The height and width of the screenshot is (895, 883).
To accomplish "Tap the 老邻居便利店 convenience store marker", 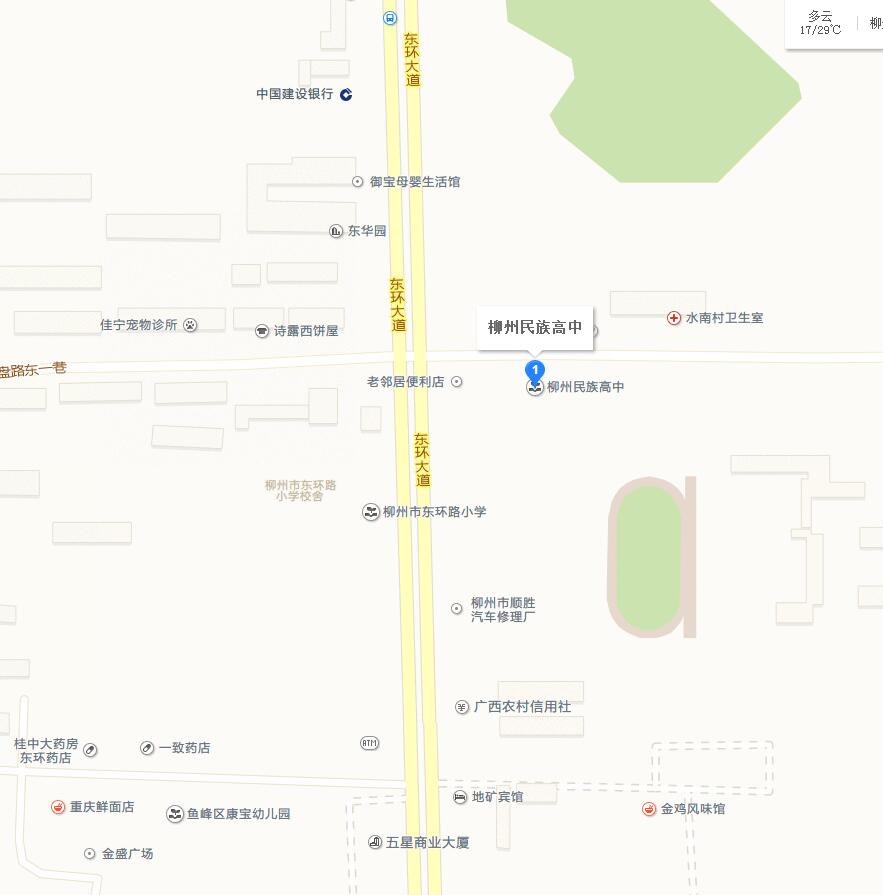I will [457, 382].
